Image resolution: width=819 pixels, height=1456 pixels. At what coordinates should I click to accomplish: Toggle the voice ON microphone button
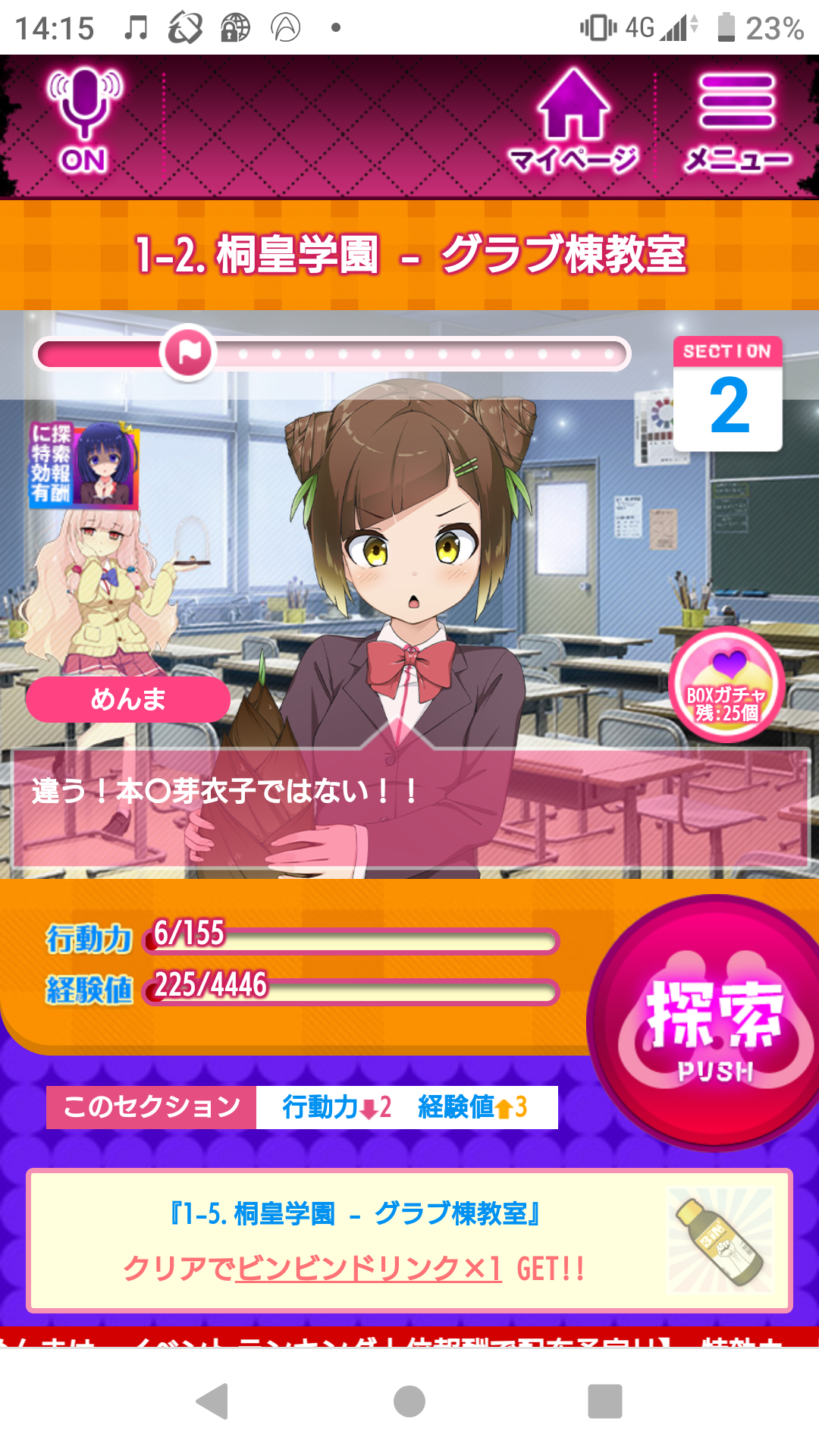(83, 121)
